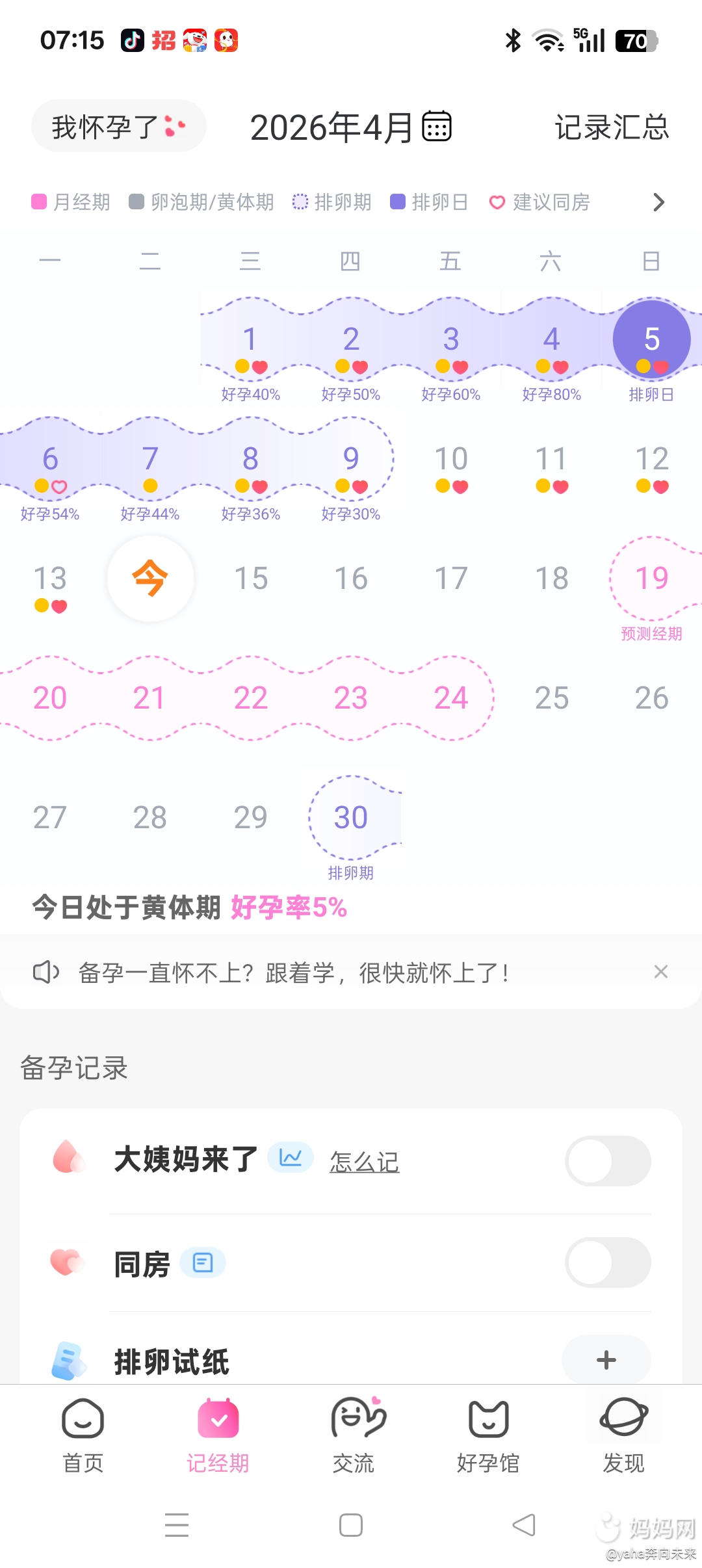
Task: Select April 5 ovulation day
Action: tap(651, 339)
